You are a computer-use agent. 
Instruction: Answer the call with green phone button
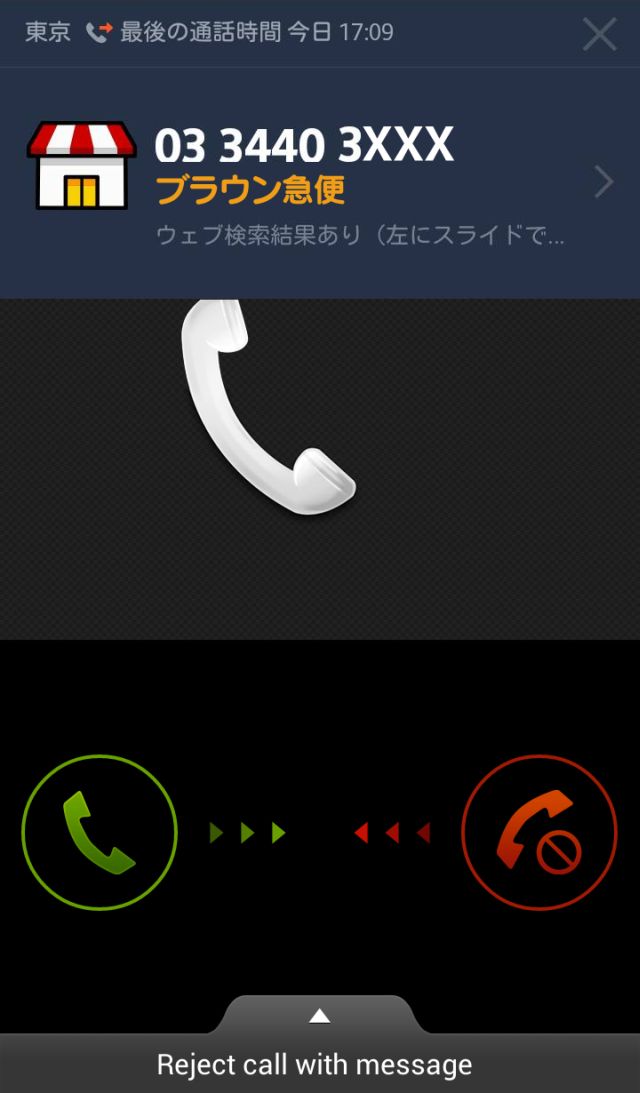tap(100, 832)
